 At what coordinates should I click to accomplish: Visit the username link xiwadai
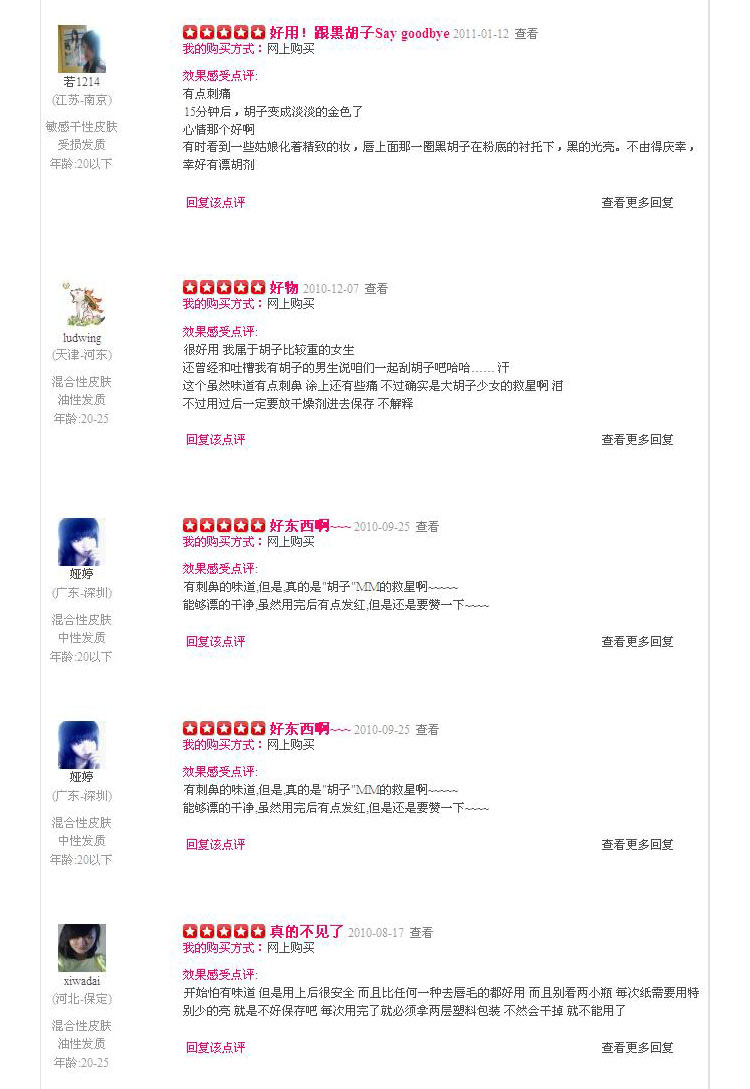tap(82, 981)
